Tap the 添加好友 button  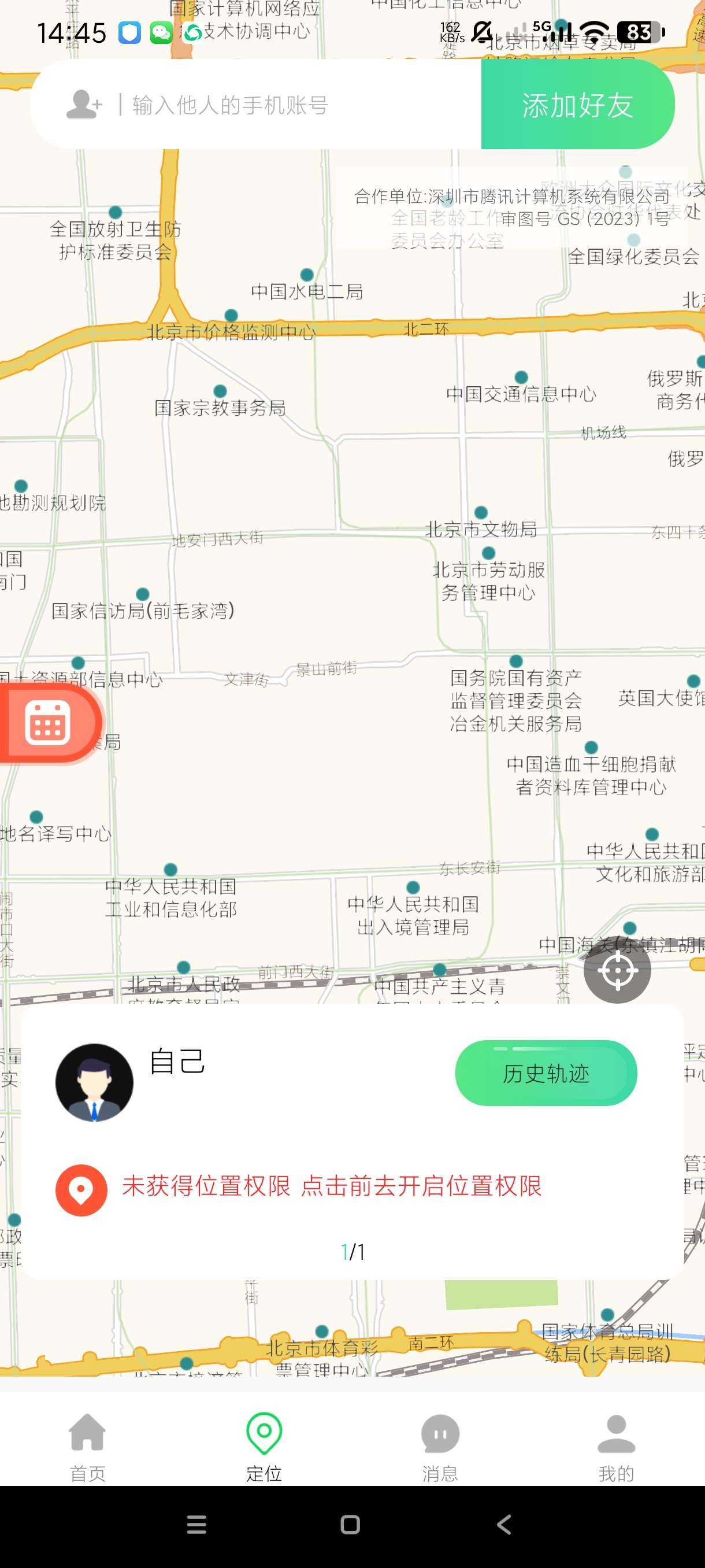tap(577, 105)
